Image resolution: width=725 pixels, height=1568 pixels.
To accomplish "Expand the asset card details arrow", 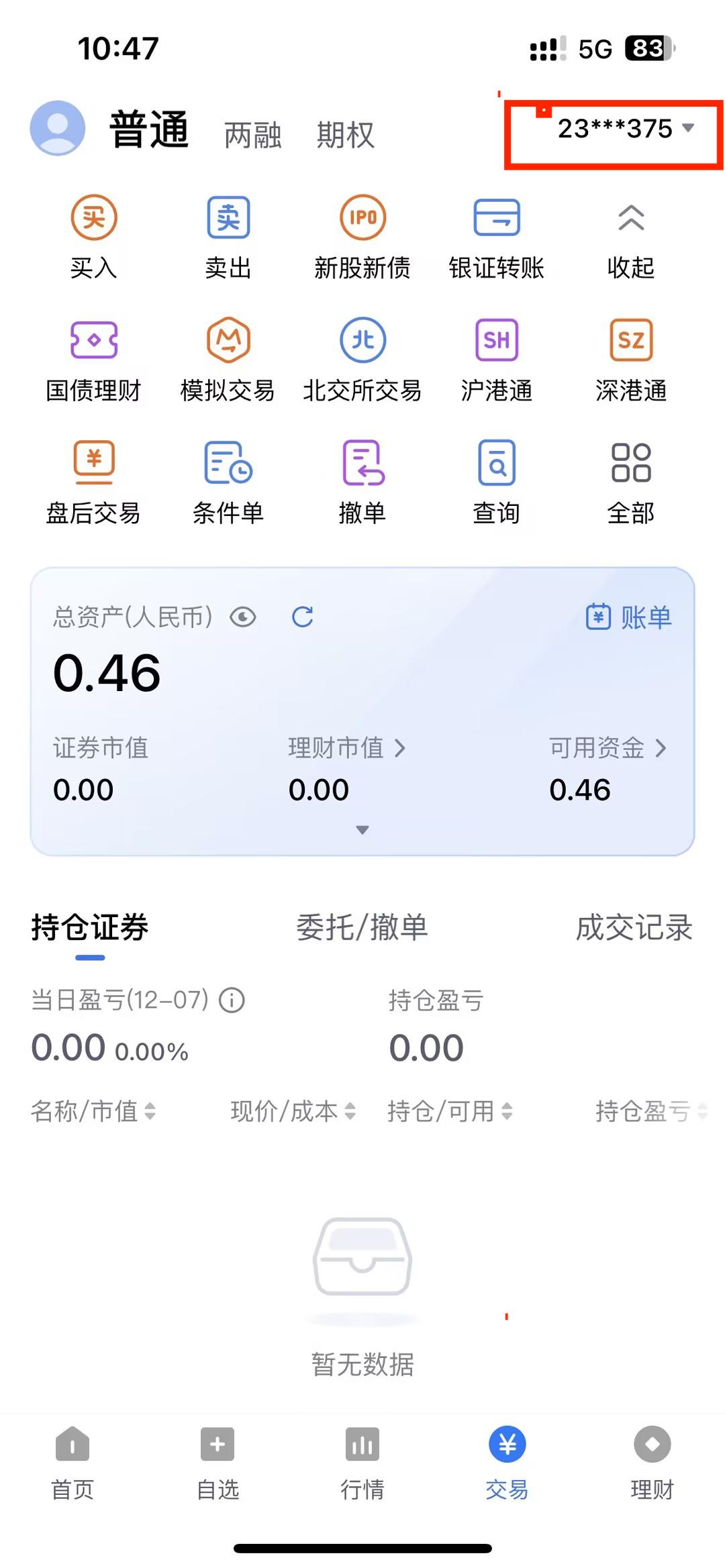I will pyautogui.click(x=362, y=830).
